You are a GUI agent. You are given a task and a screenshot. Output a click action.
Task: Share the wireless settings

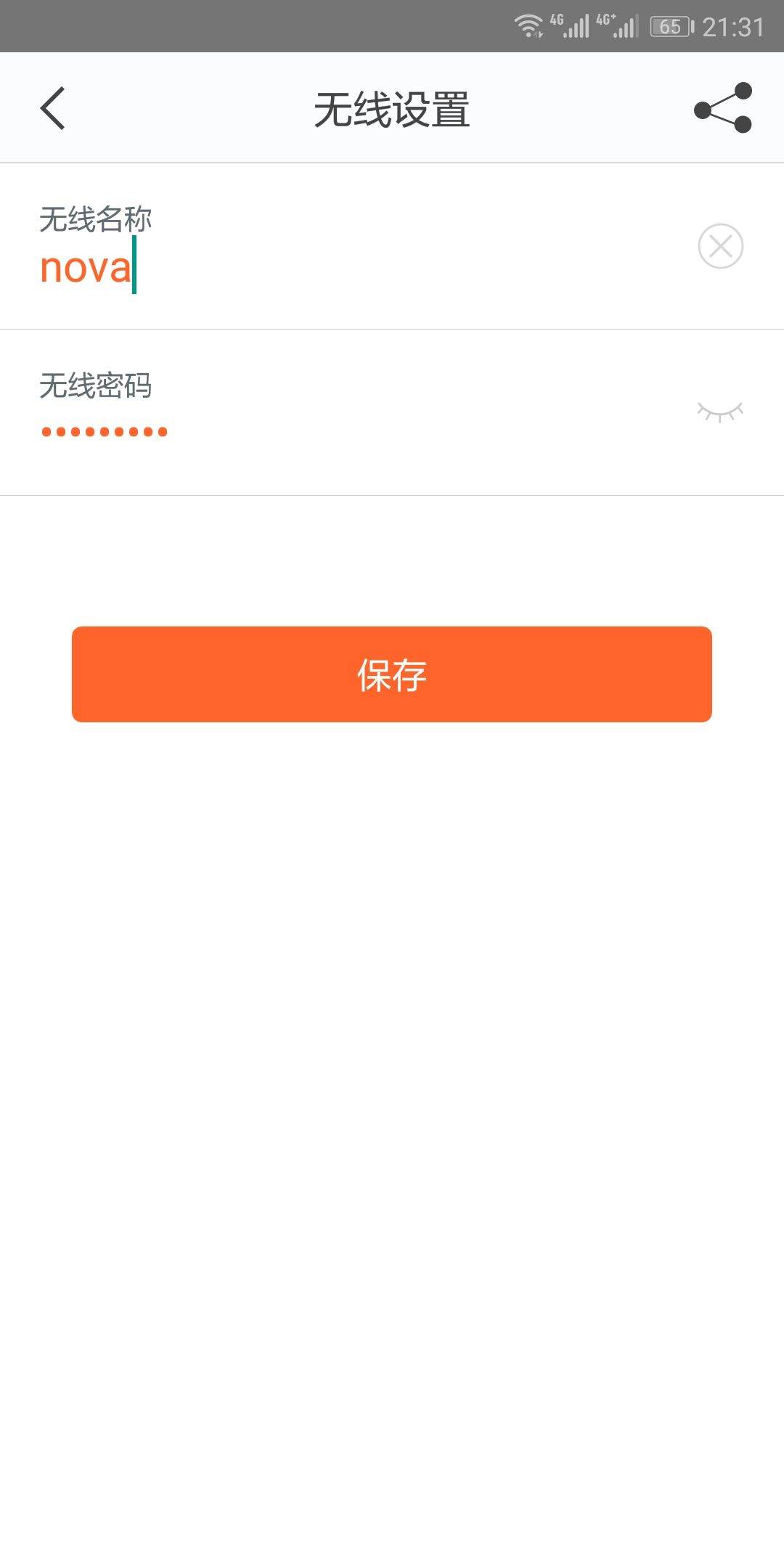tap(723, 108)
